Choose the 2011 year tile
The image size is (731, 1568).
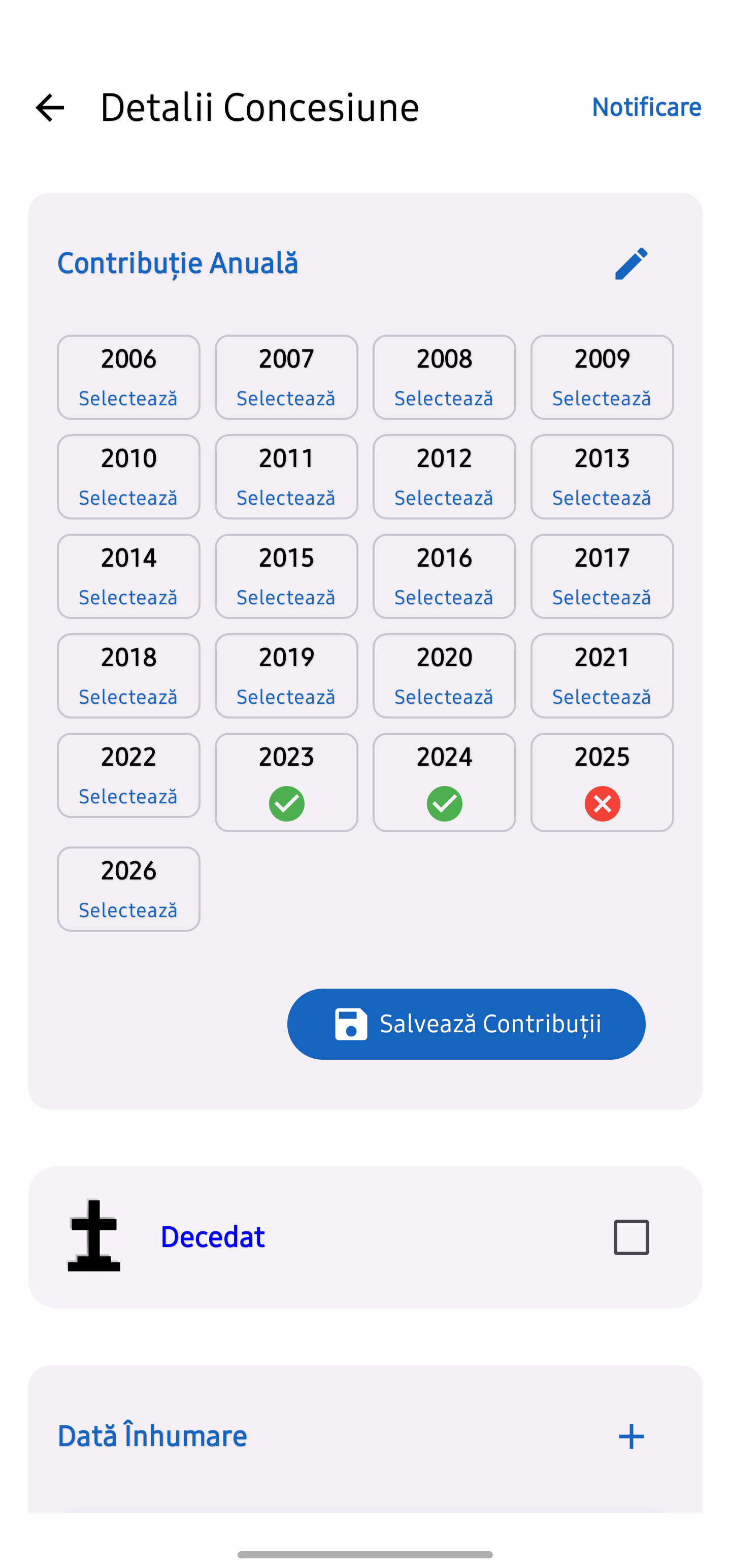pos(286,477)
